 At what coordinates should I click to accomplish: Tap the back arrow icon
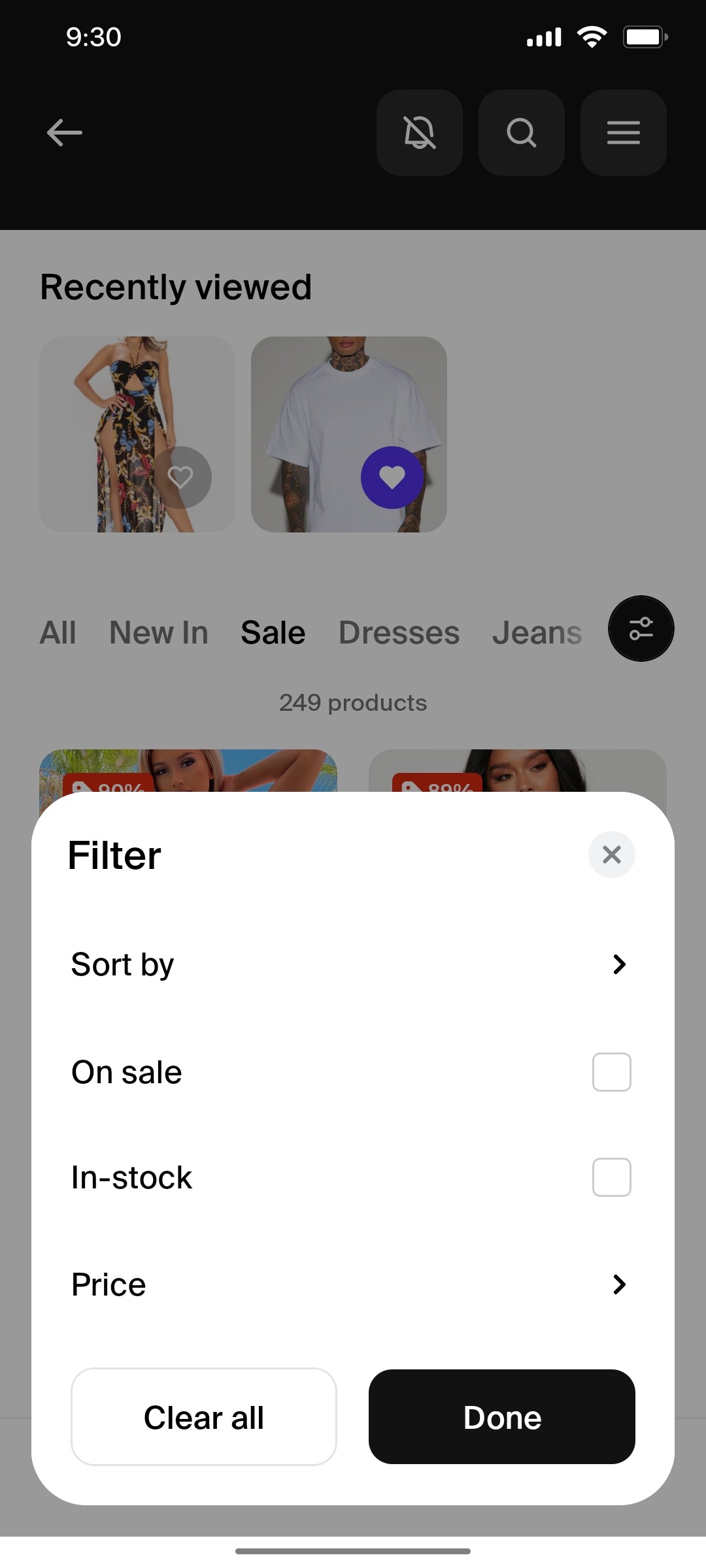point(64,133)
